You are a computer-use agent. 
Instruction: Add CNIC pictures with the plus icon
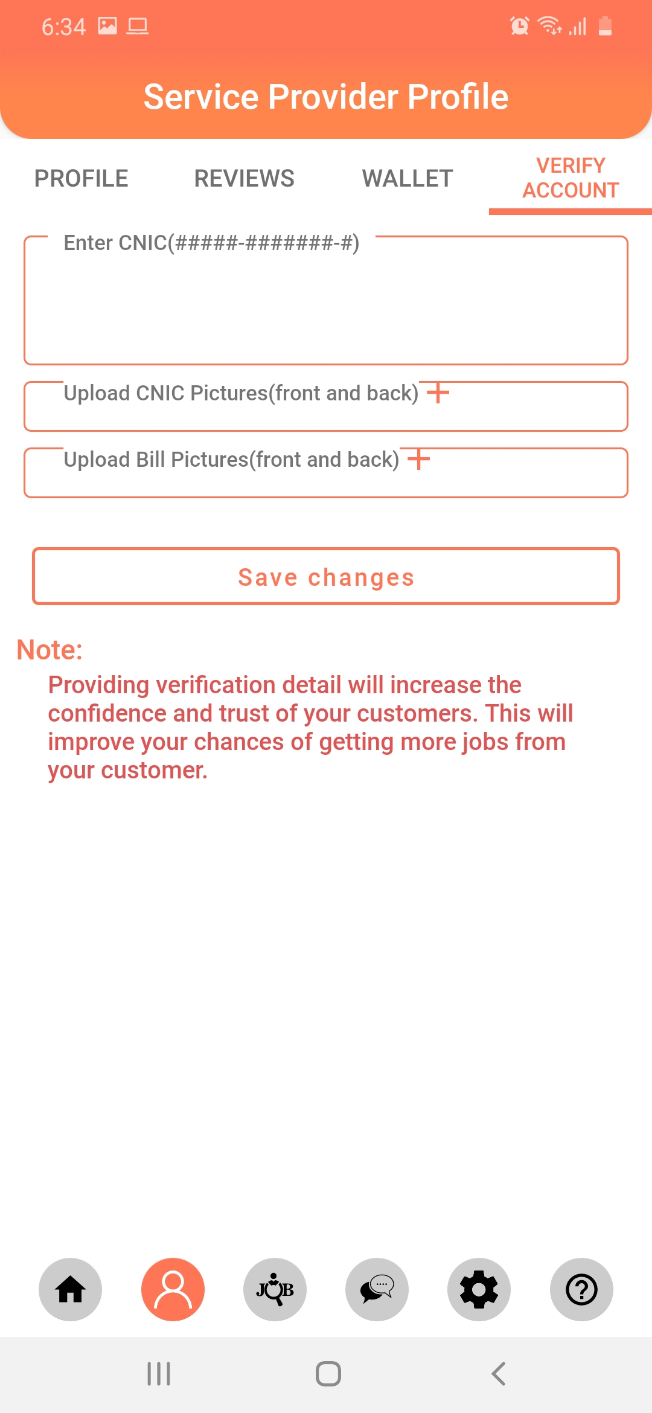438,393
